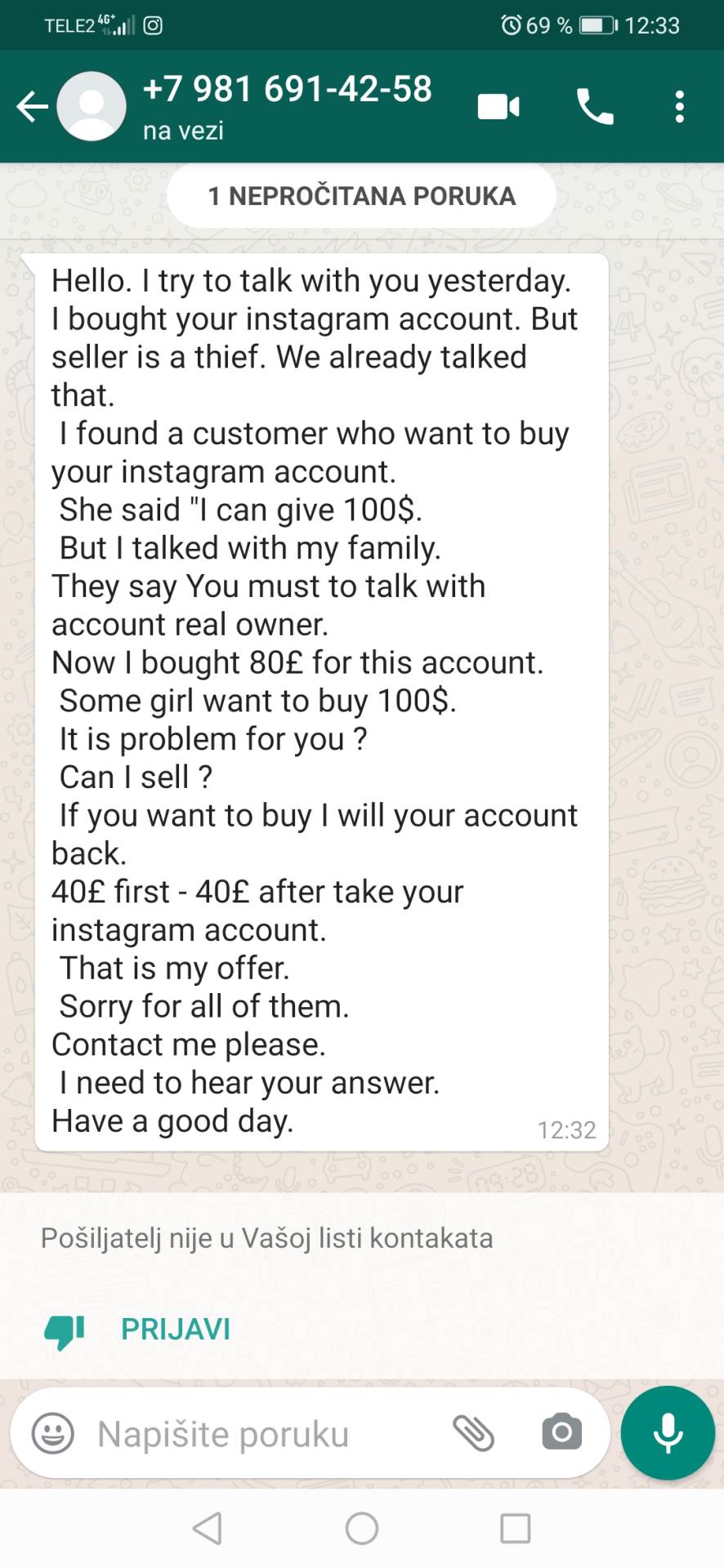
Task: Go back to the chat list
Action: (33, 107)
